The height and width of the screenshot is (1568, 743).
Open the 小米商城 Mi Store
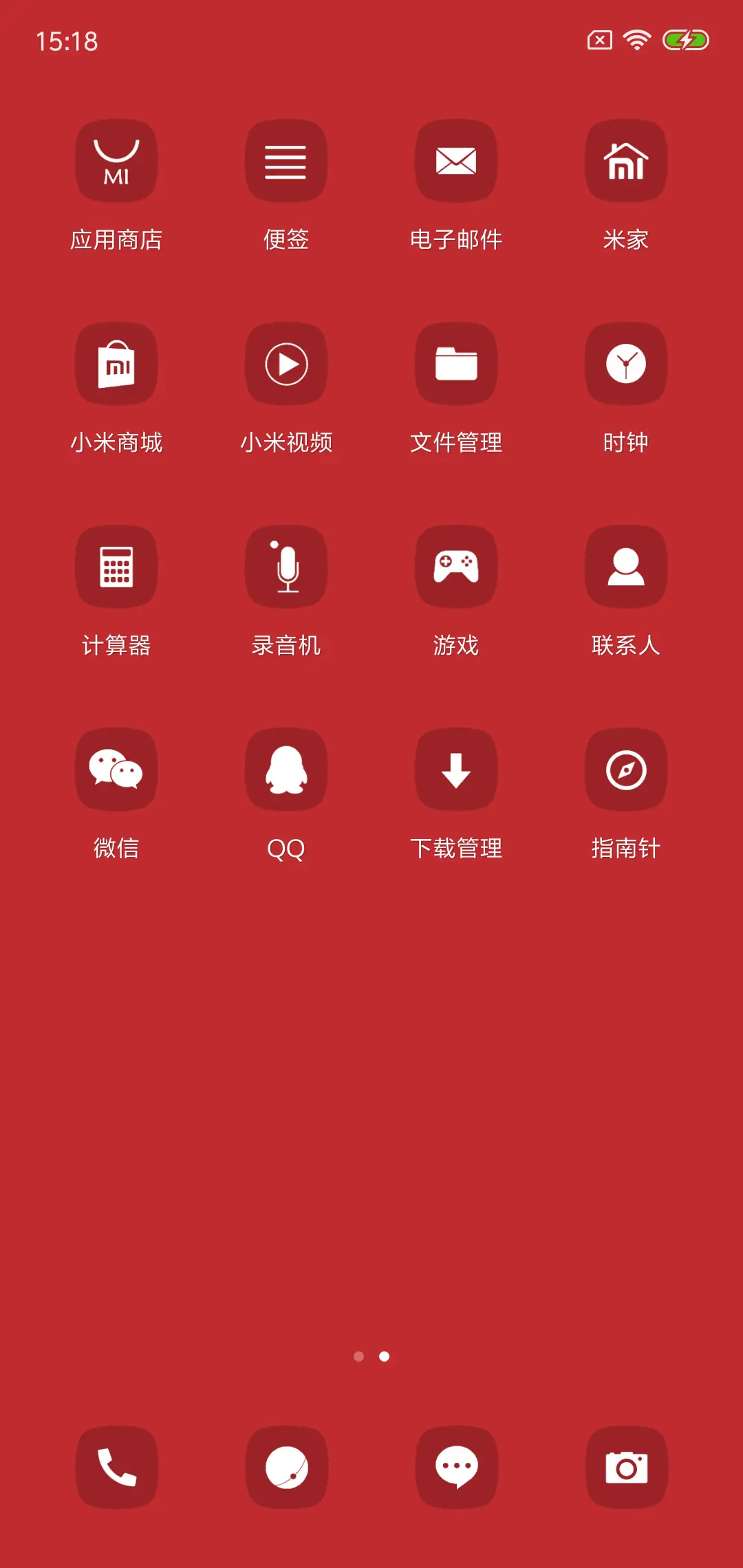(x=116, y=364)
